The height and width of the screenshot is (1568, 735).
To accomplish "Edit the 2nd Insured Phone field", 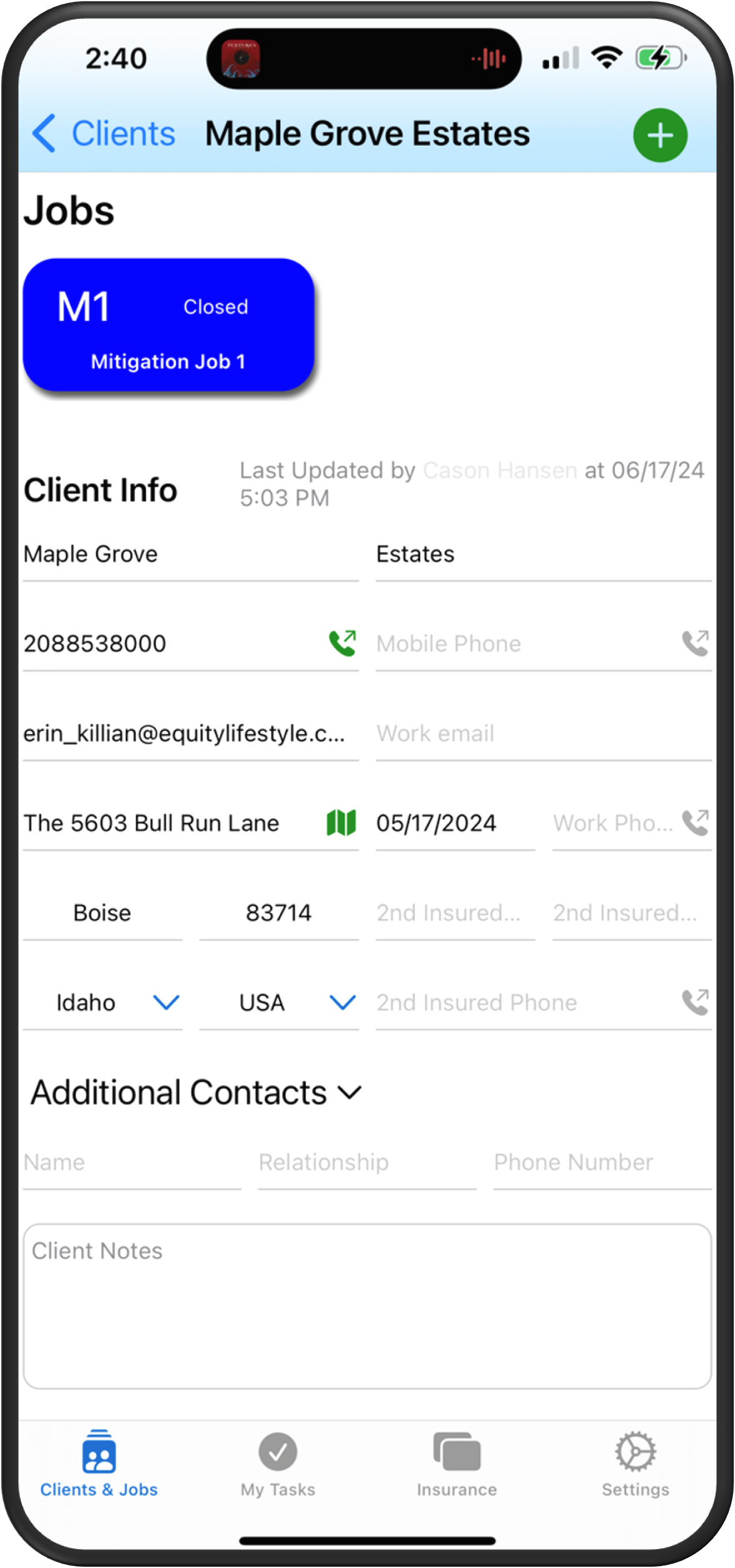I will click(x=525, y=1003).
